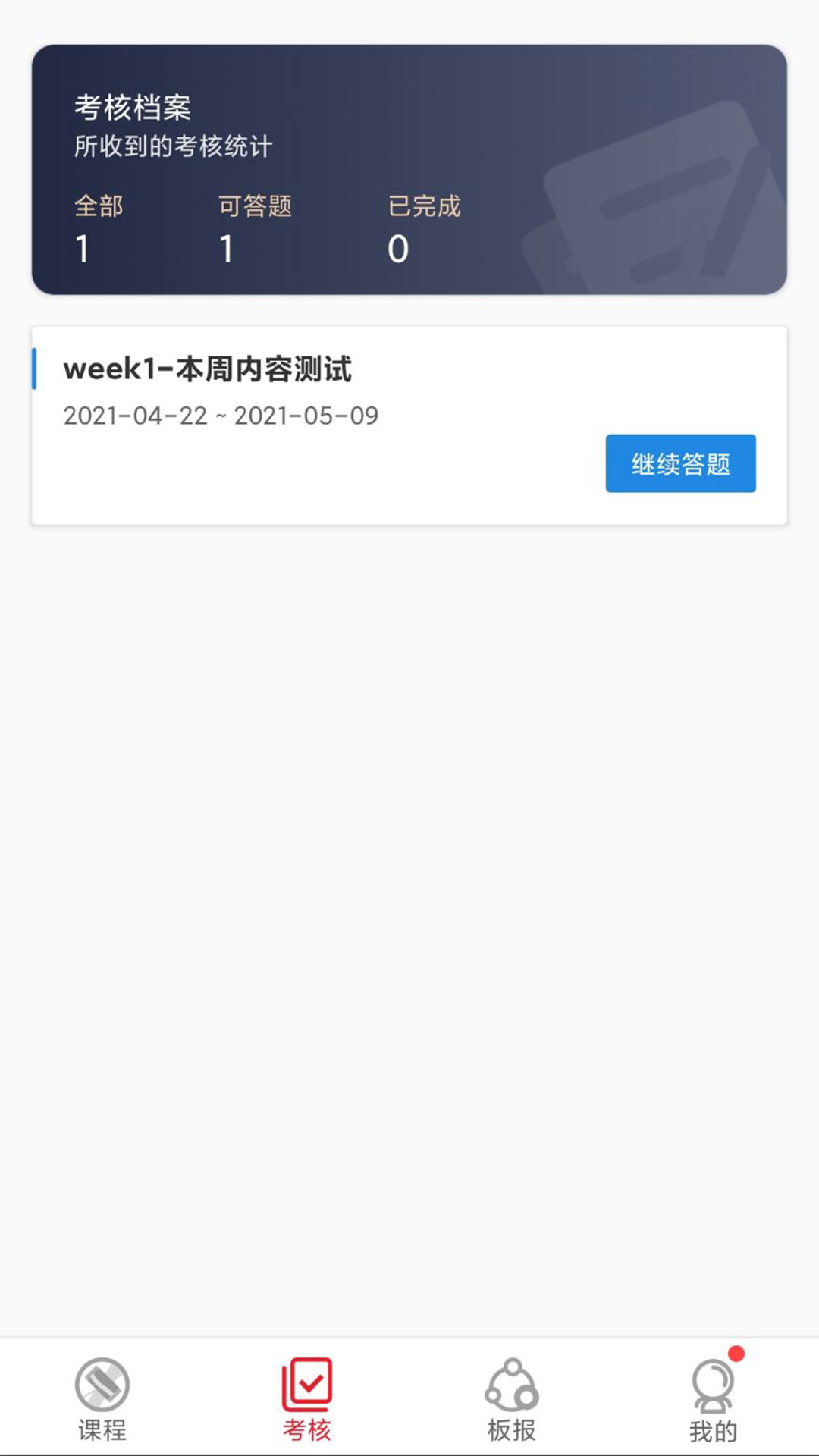Go to the 板报 tab
The image size is (819, 1456).
pyautogui.click(x=512, y=1399)
